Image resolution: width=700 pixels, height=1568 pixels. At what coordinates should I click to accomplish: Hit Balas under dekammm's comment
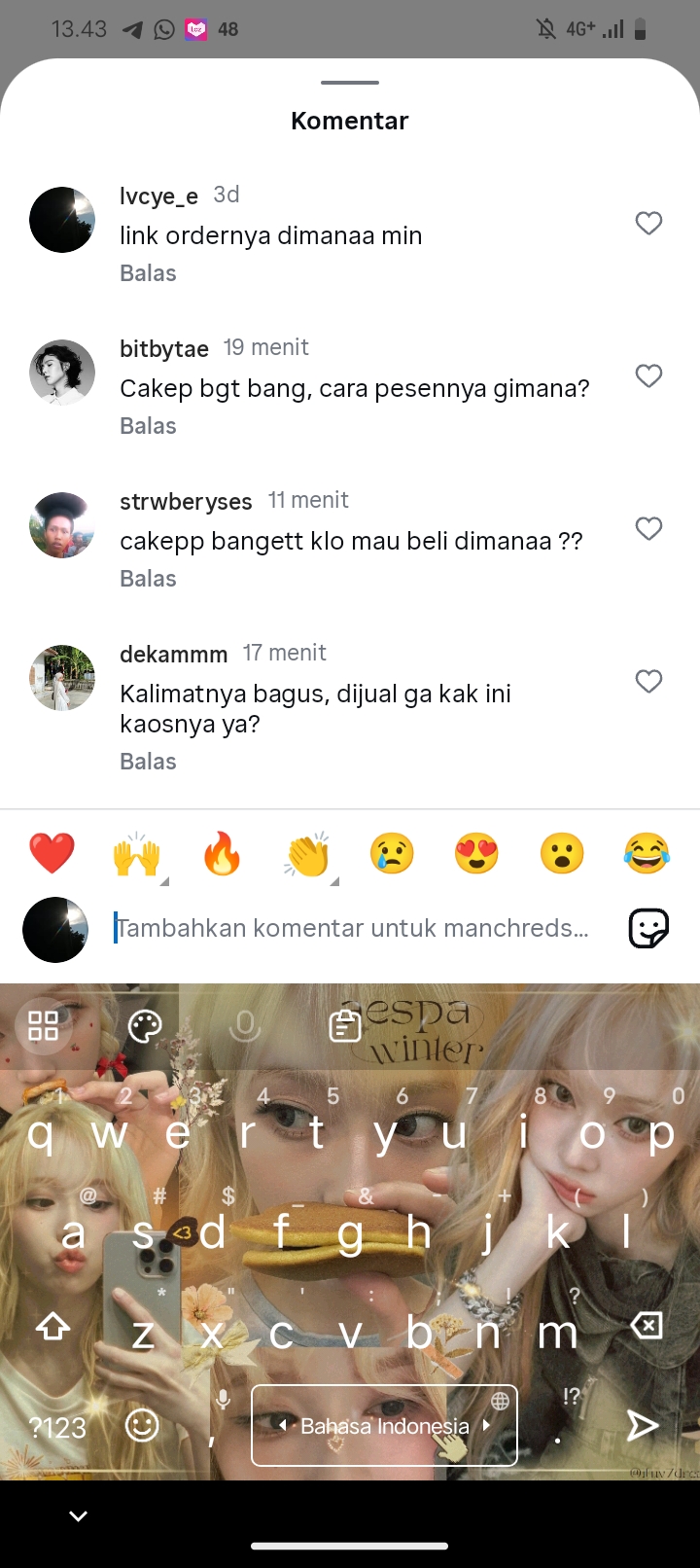[148, 762]
